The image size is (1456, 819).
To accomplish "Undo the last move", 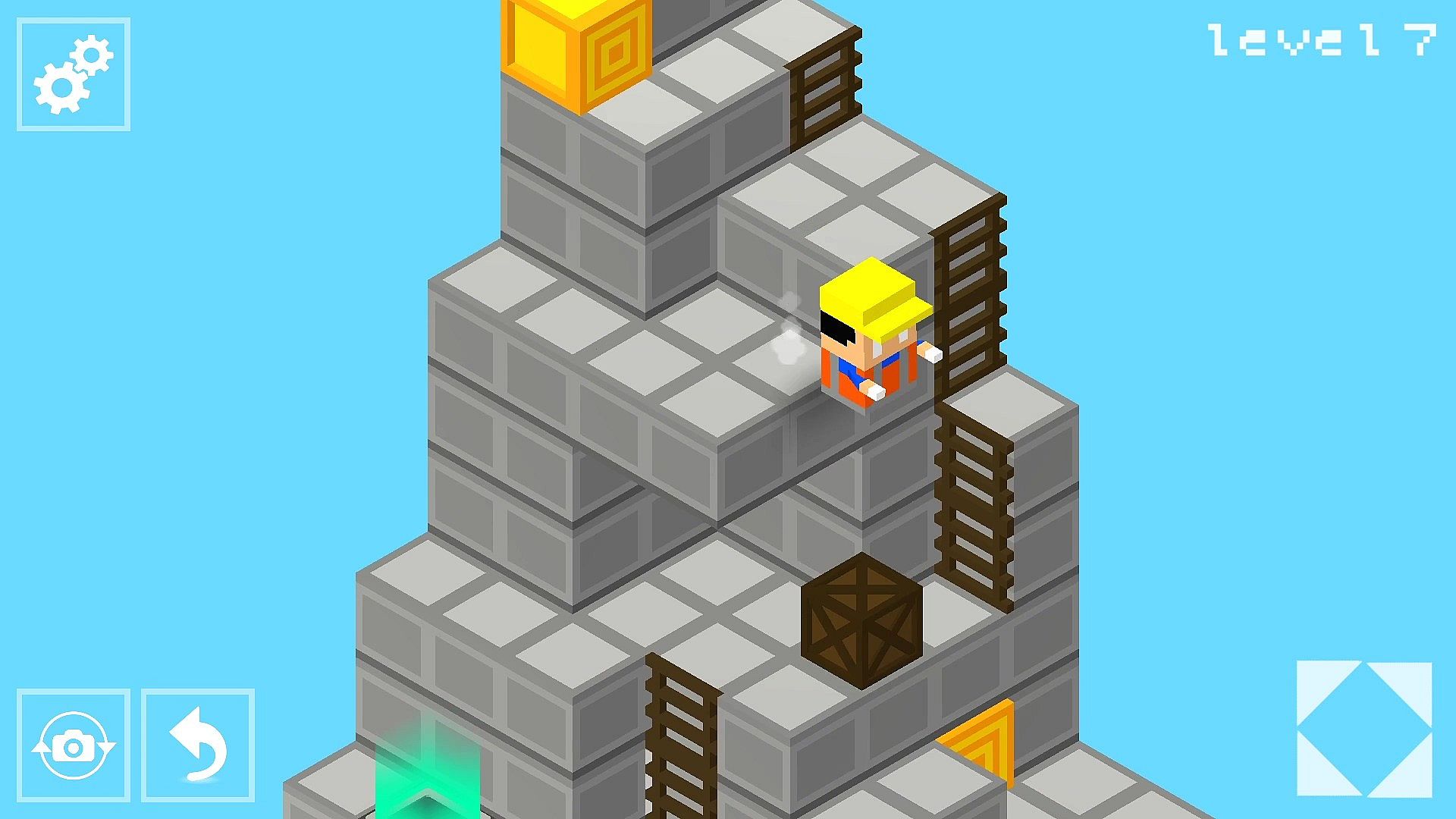I will coord(198,746).
